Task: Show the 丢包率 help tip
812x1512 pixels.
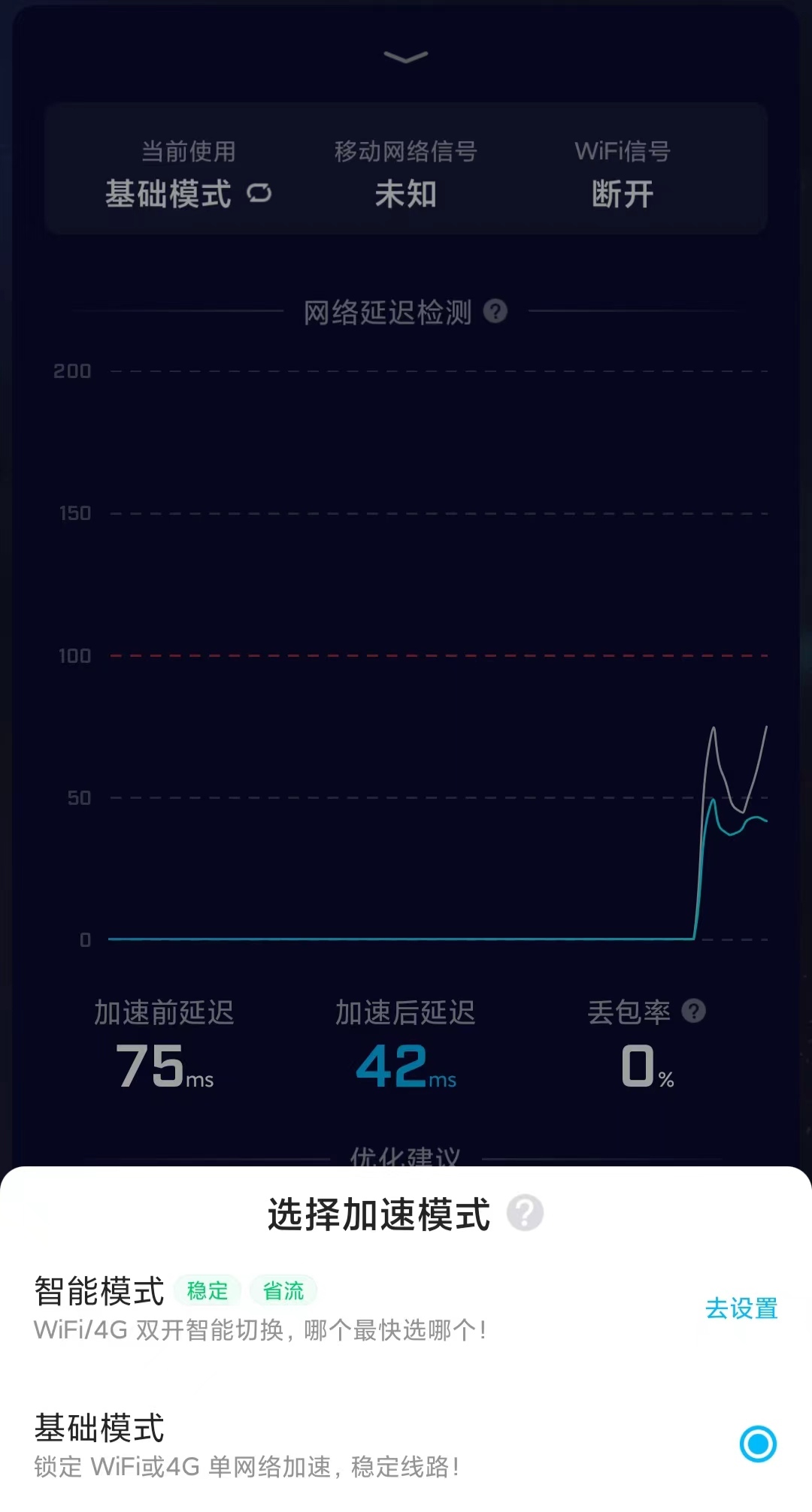Action: (693, 1012)
